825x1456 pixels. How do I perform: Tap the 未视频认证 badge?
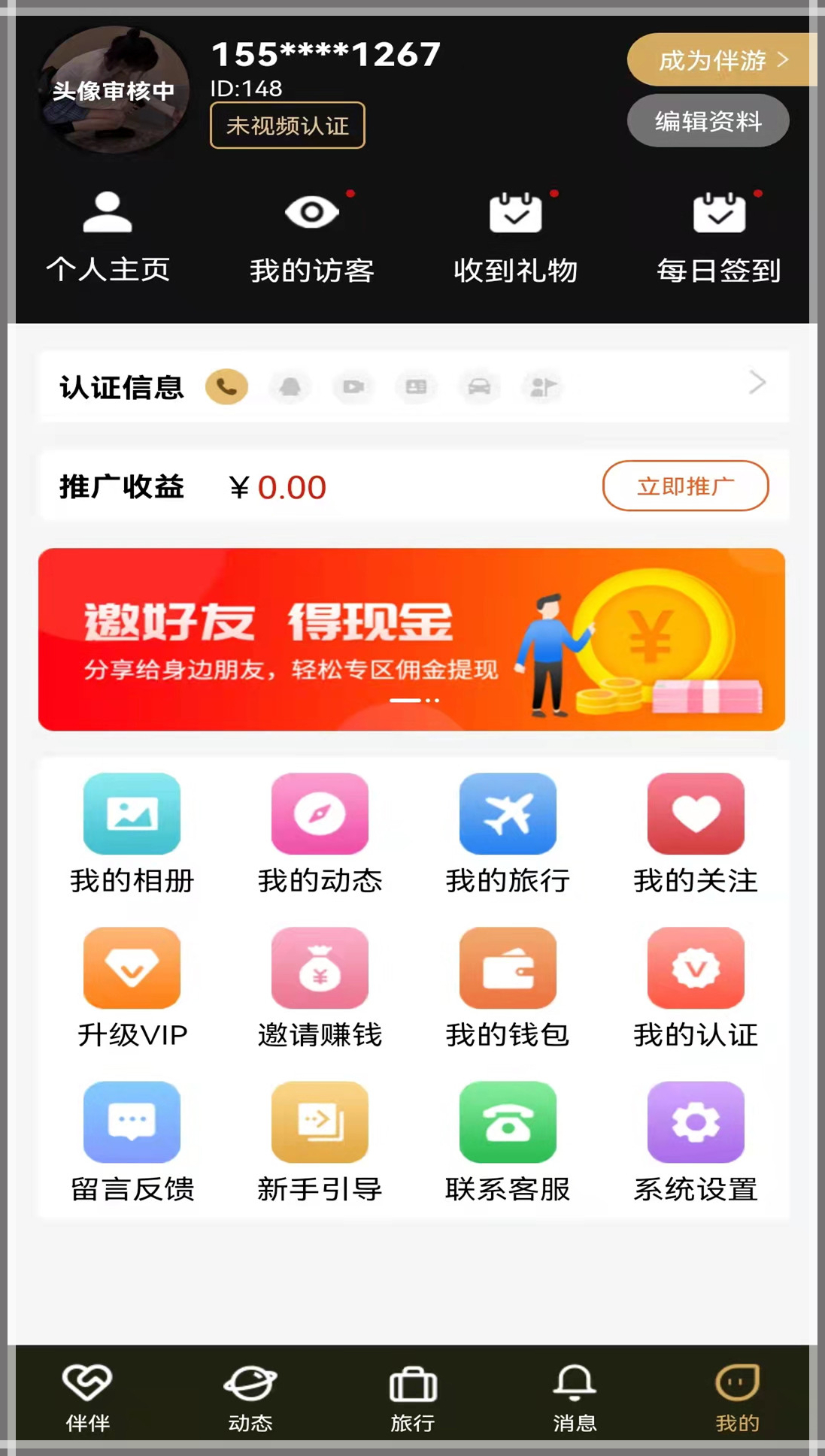(287, 125)
